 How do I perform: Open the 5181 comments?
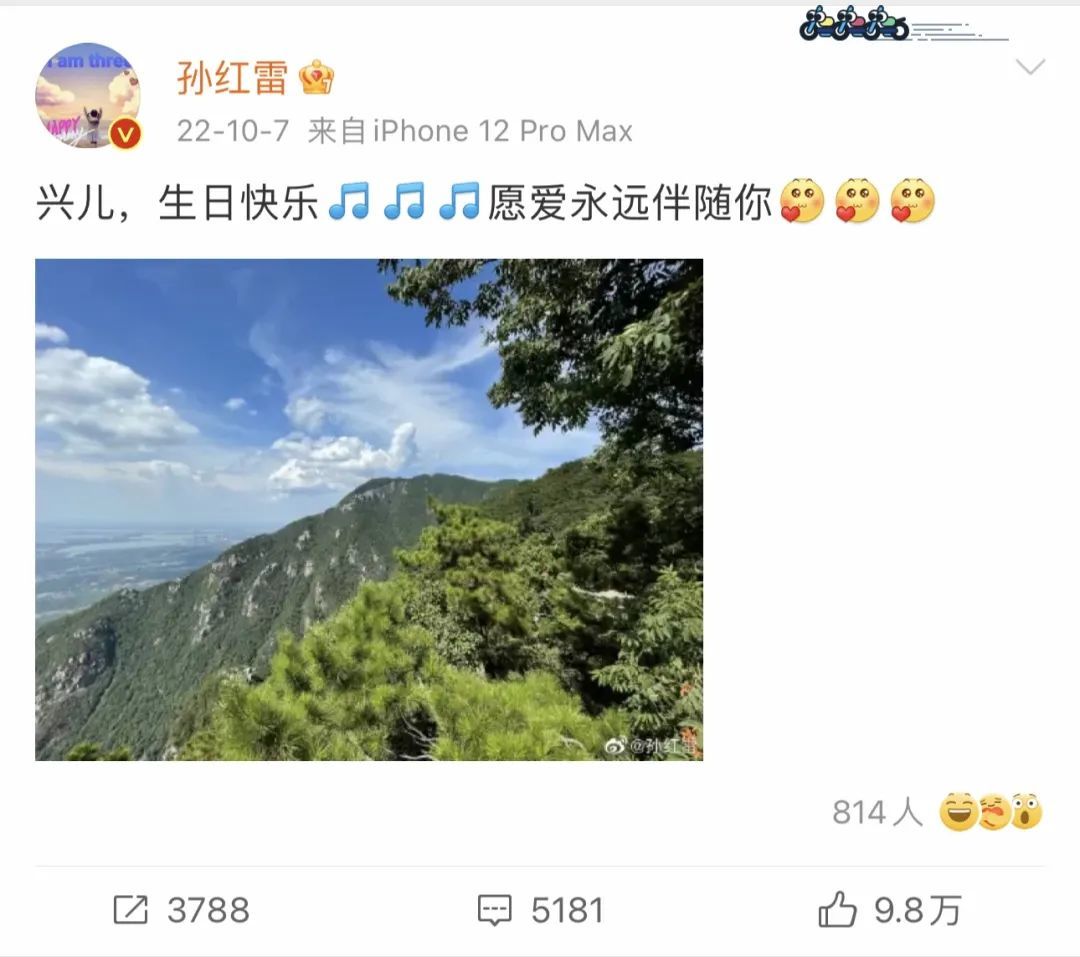point(540,910)
